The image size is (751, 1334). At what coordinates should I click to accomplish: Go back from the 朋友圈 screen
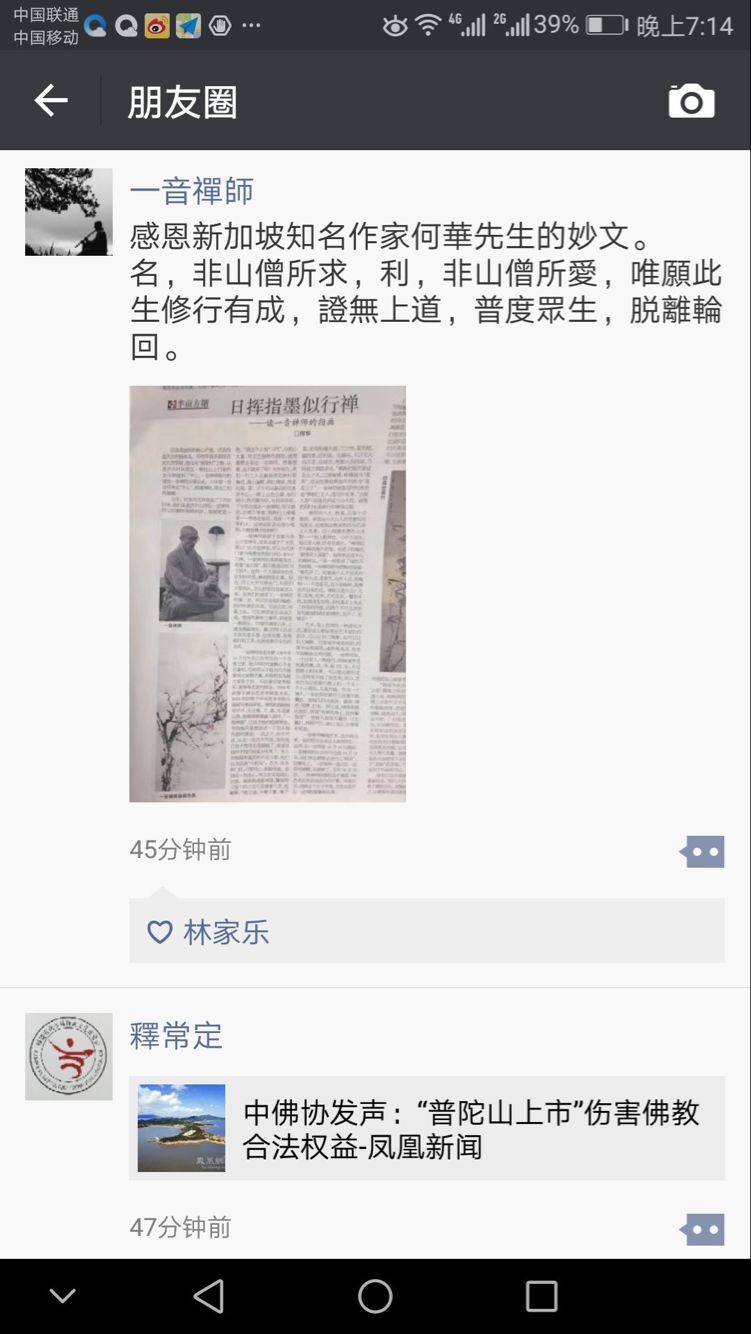(50, 101)
